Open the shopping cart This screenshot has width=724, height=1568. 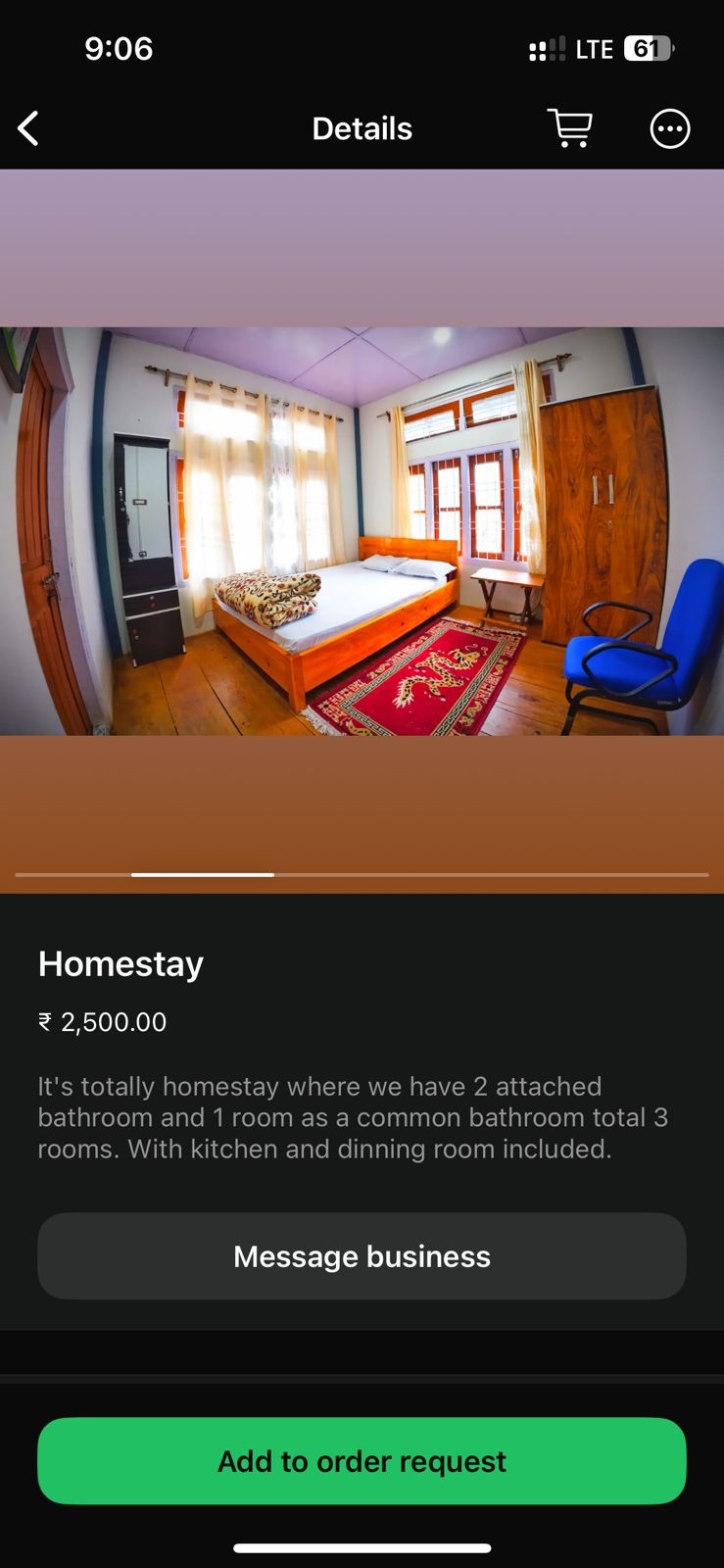569,128
